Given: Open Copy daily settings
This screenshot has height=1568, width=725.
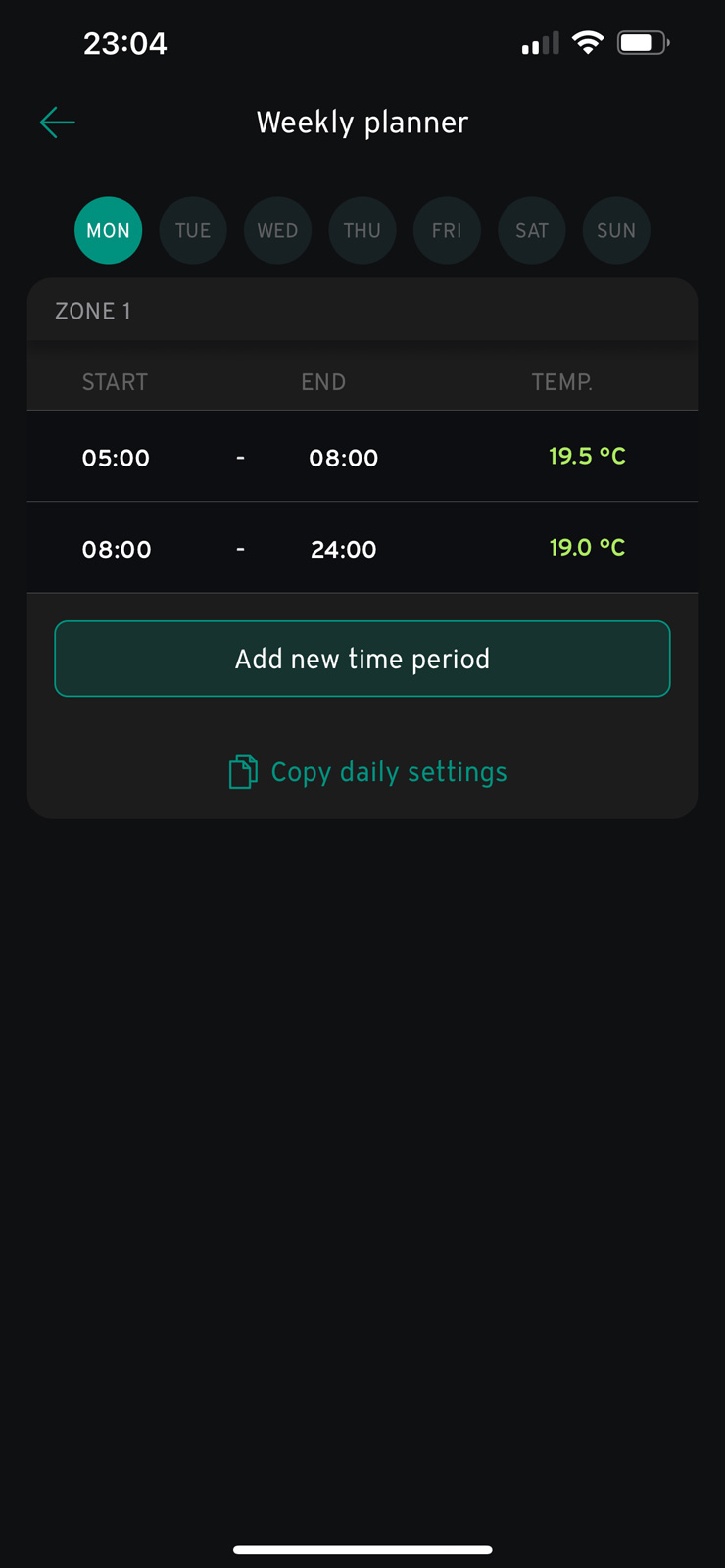Looking at the screenshot, I should 388,771.
